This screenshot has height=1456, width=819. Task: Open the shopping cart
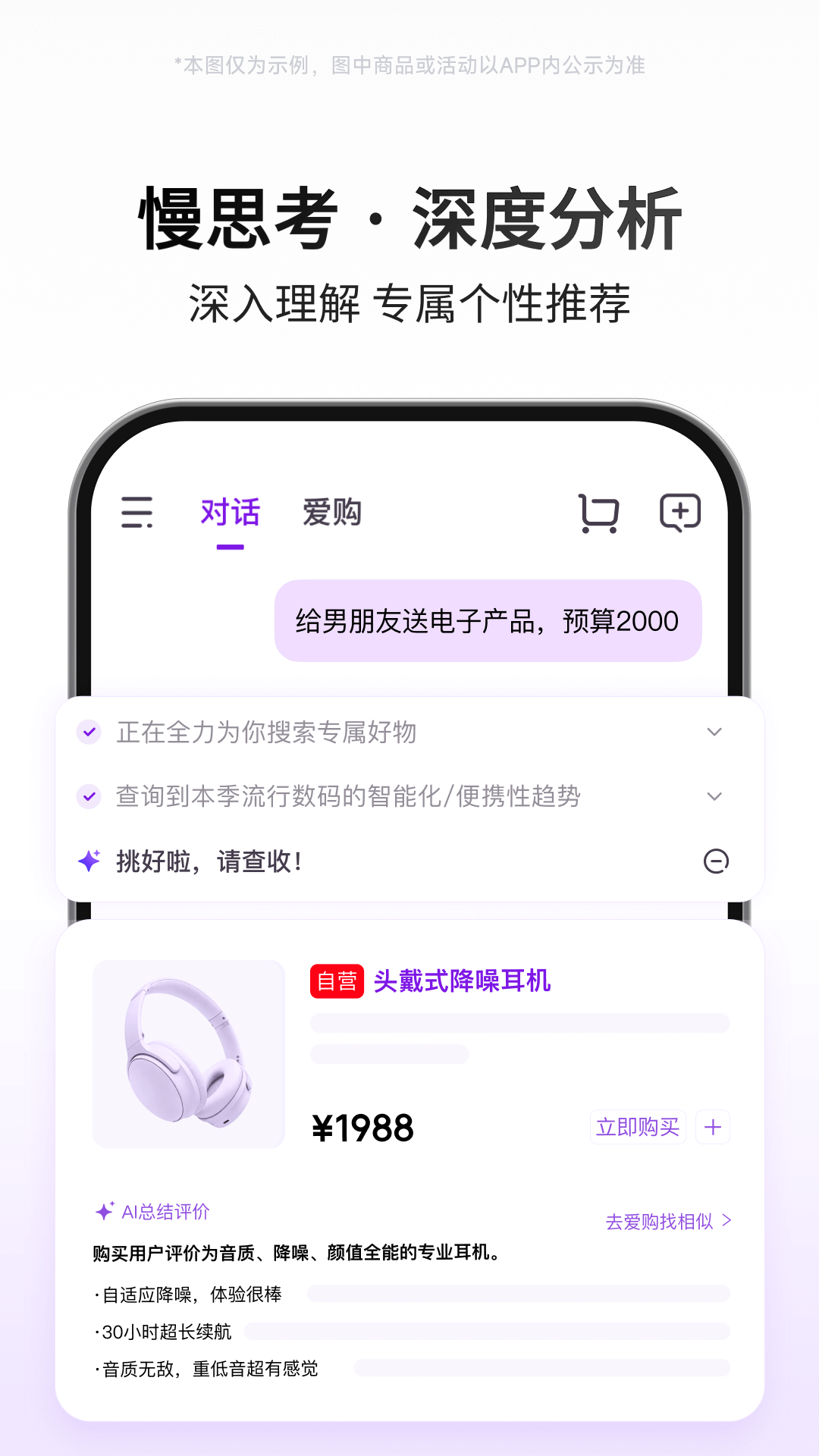pyautogui.click(x=600, y=512)
